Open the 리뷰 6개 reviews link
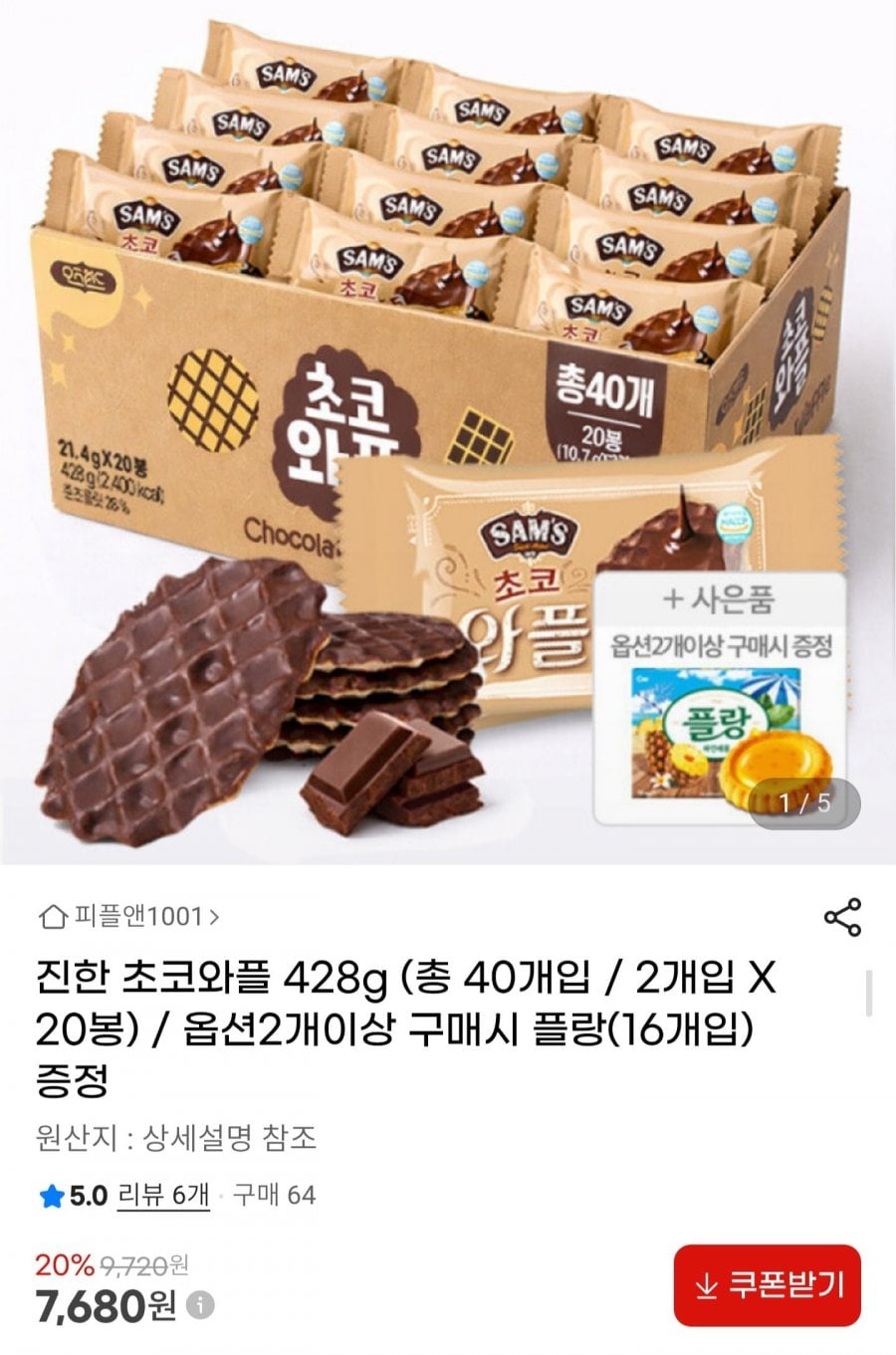This screenshot has height=1355, width=896. pos(163,1195)
